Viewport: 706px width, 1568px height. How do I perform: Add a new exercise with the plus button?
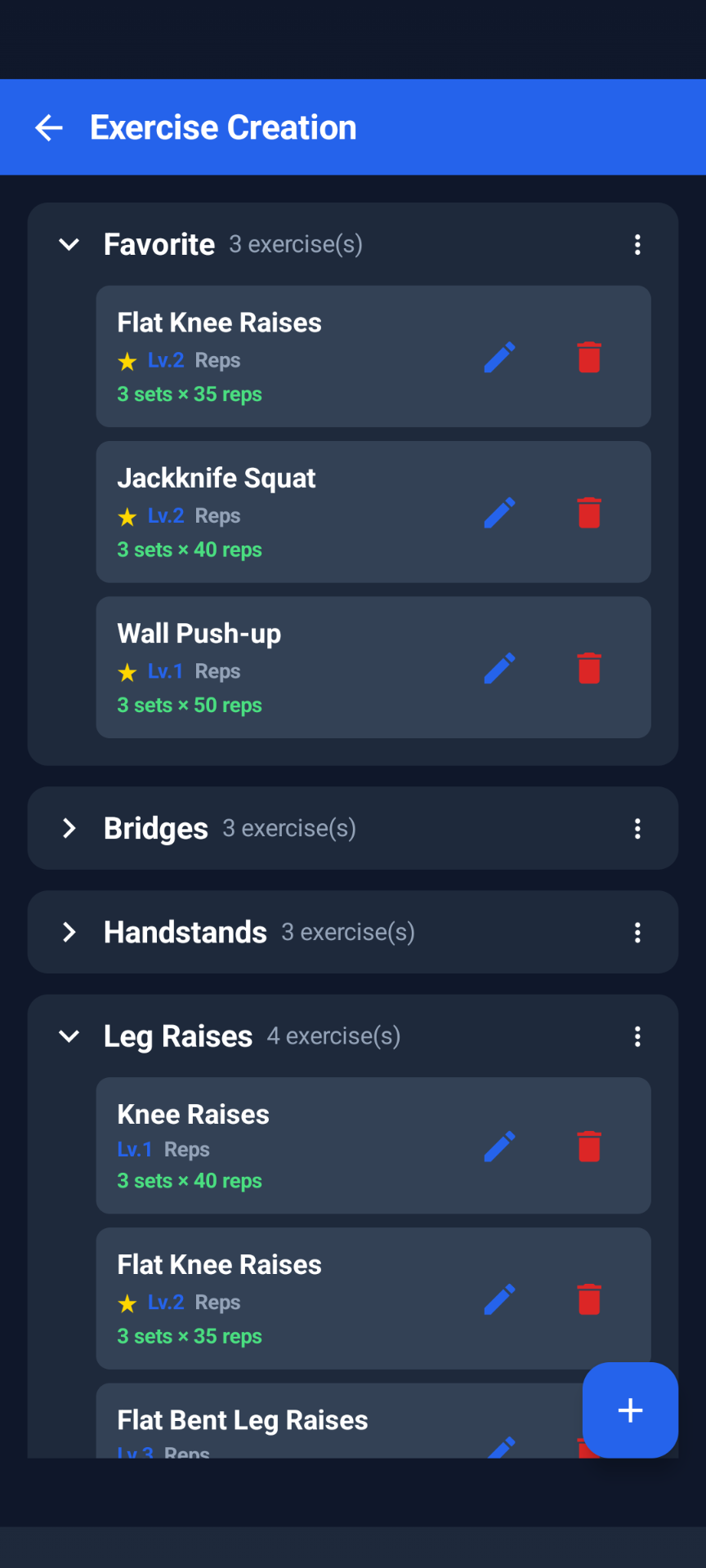coord(630,1410)
